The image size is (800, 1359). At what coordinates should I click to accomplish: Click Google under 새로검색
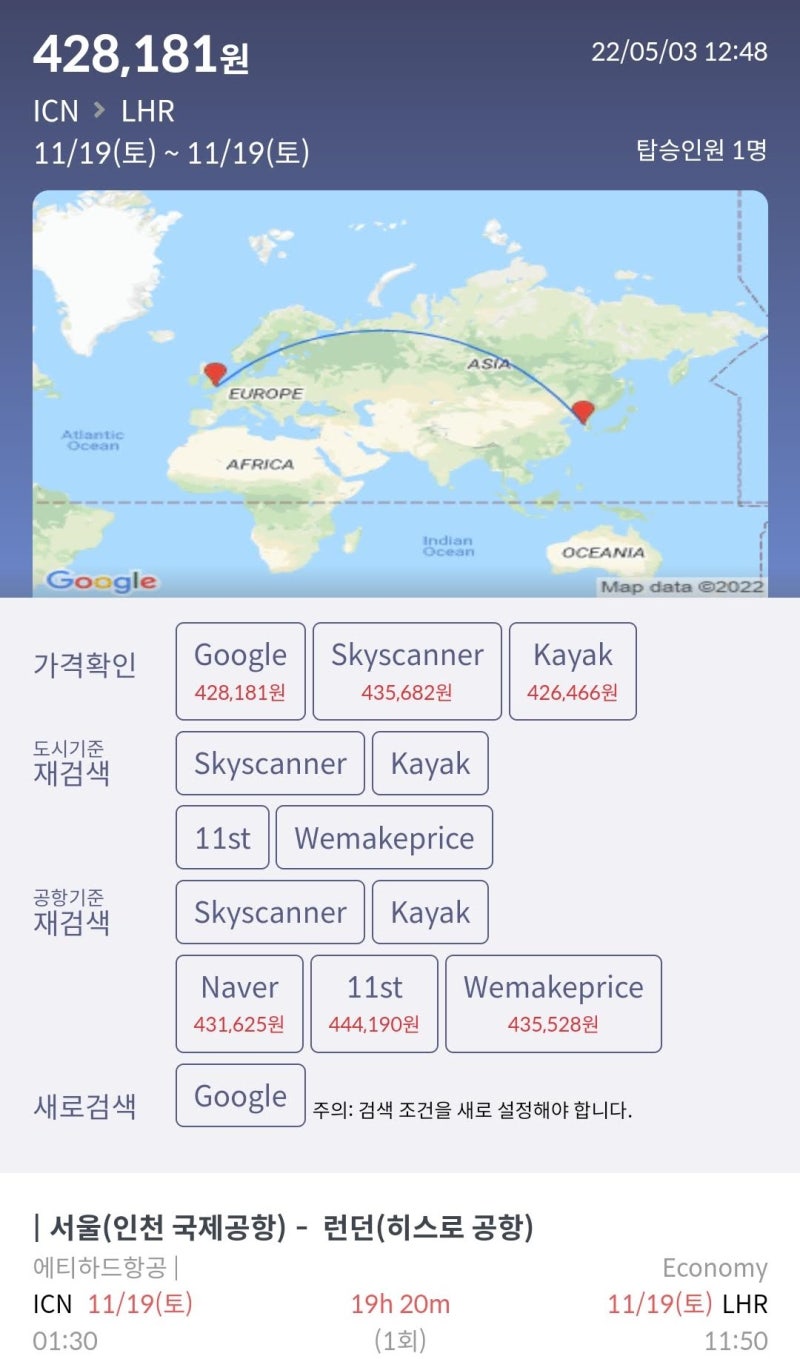click(239, 1095)
